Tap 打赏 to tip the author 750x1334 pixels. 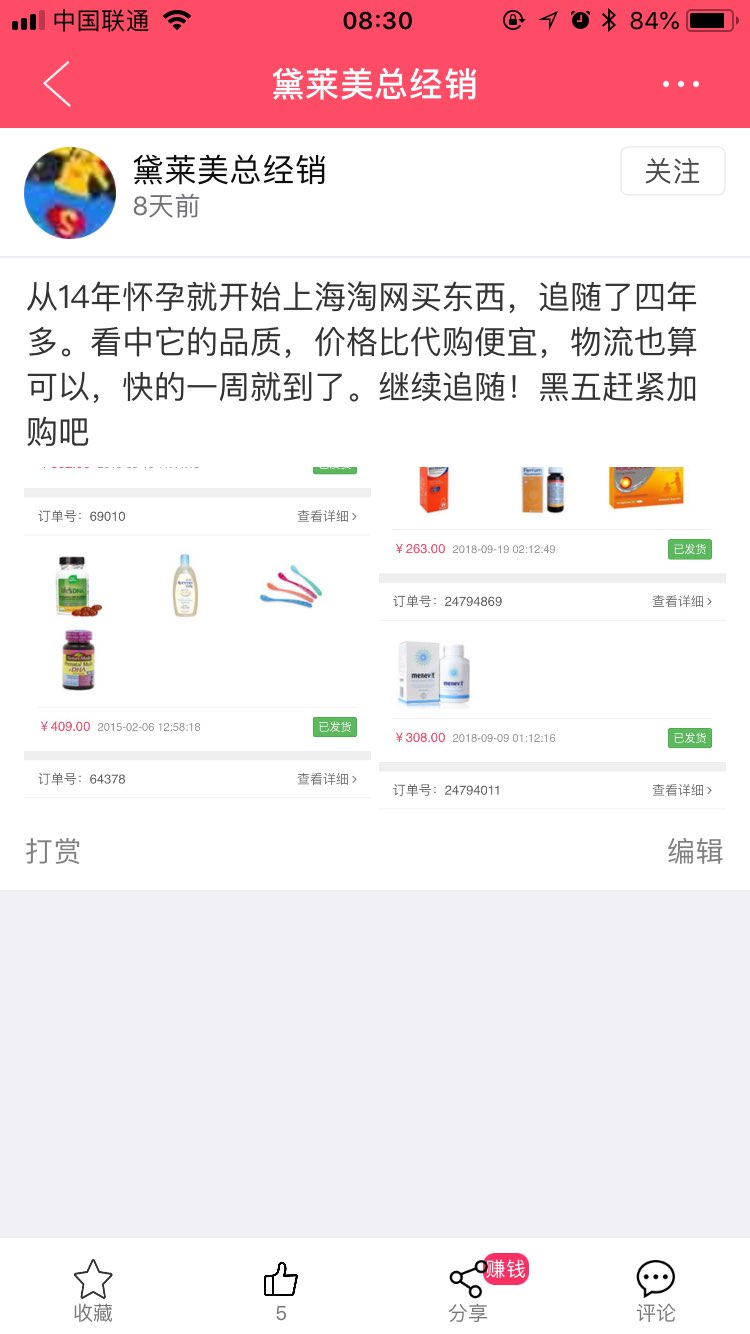coord(53,851)
